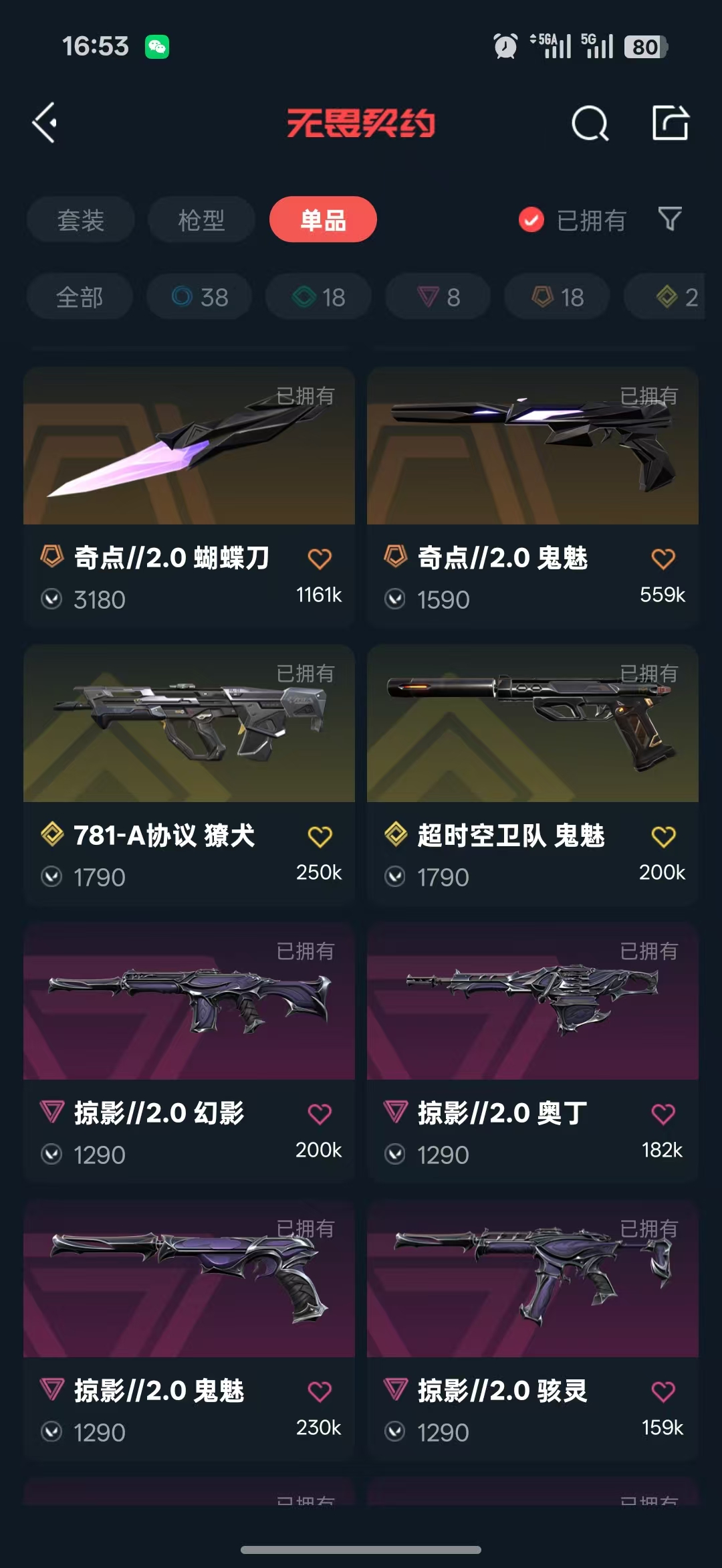The height and width of the screenshot is (1568, 722).
Task: Go back using the top-left arrow
Action: [45, 123]
